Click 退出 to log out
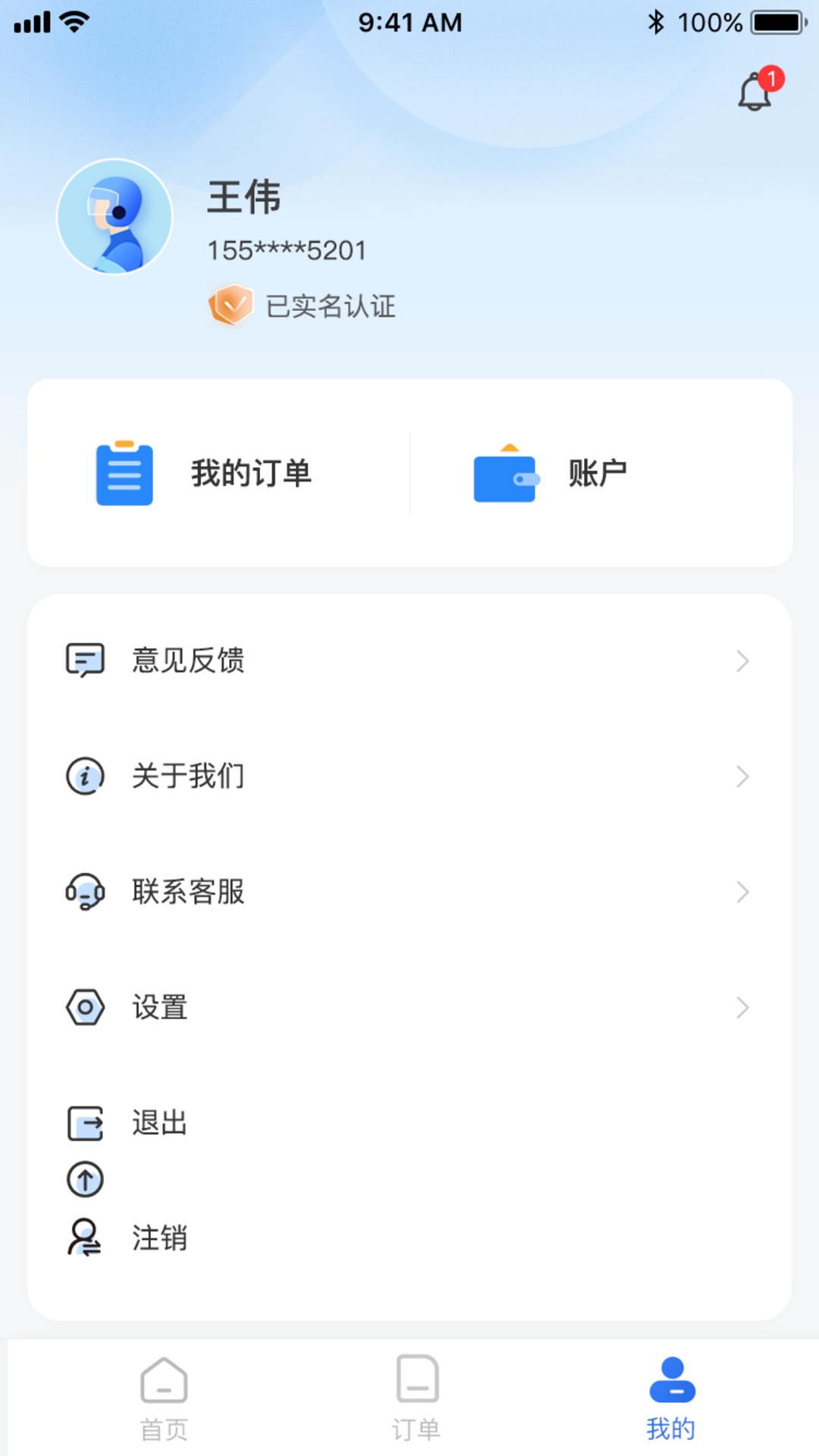The height and width of the screenshot is (1456, 819). coord(158,1124)
